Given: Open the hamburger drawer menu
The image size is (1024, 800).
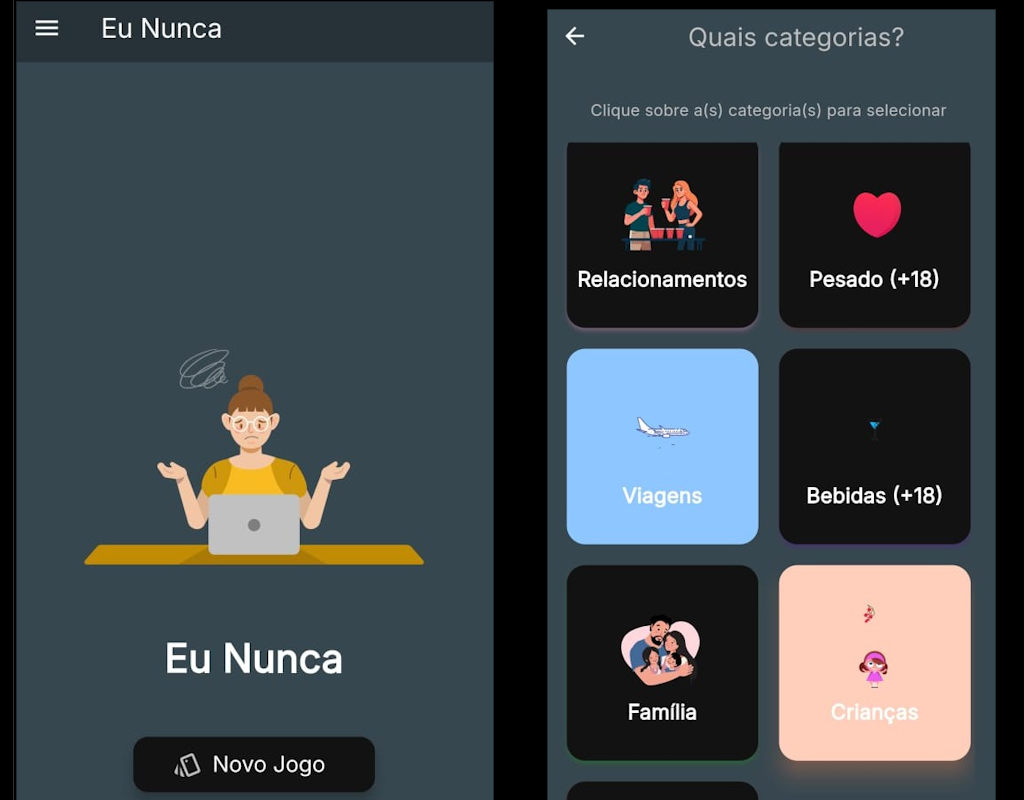Looking at the screenshot, I should [x=47, y=28].
